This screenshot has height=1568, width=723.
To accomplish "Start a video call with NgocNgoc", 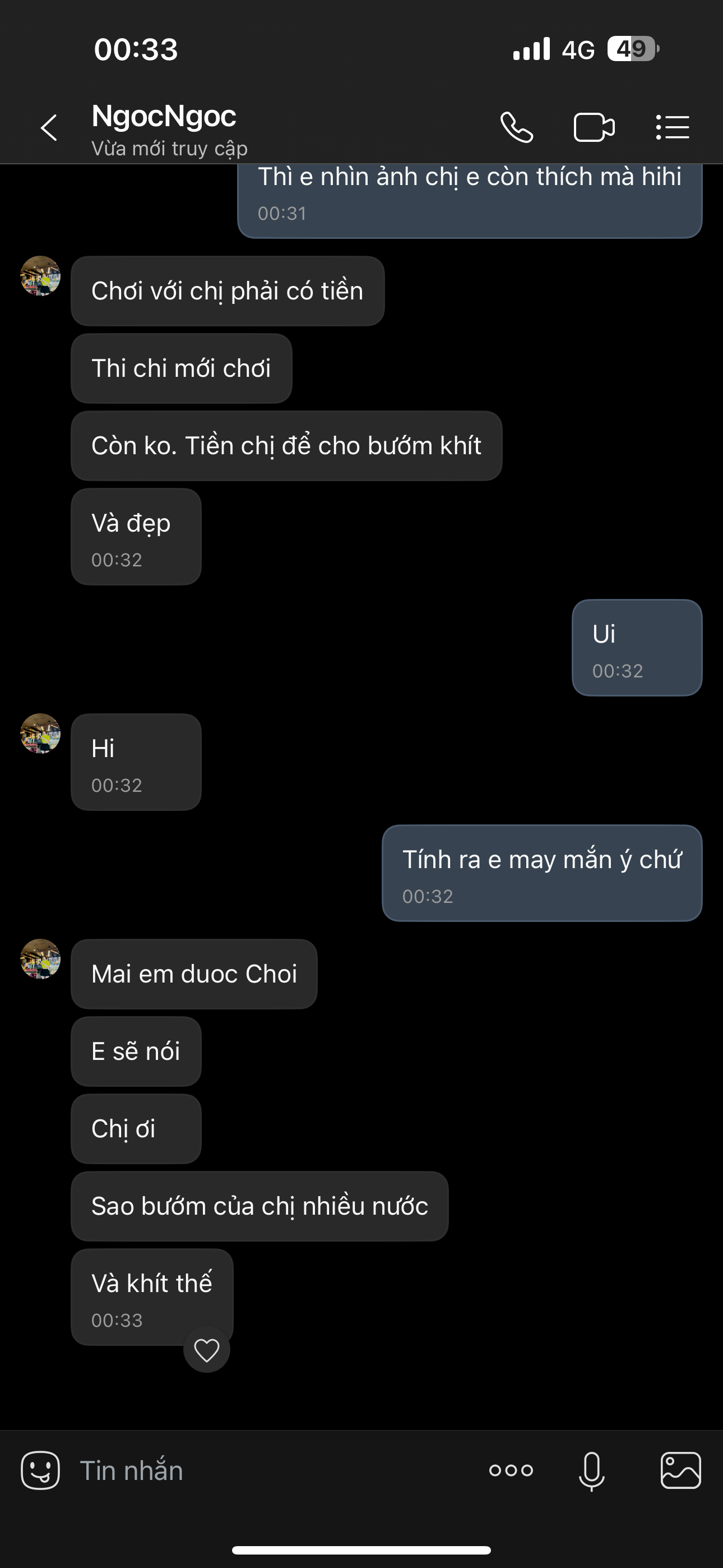I will tap(594, 128).
